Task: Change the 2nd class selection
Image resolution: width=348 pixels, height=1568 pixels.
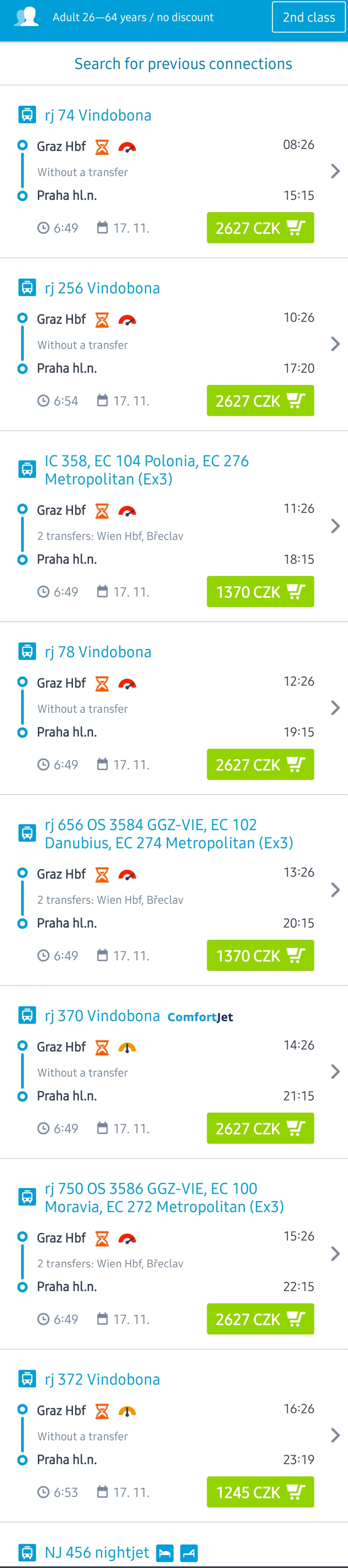Action: click(308, 17)
